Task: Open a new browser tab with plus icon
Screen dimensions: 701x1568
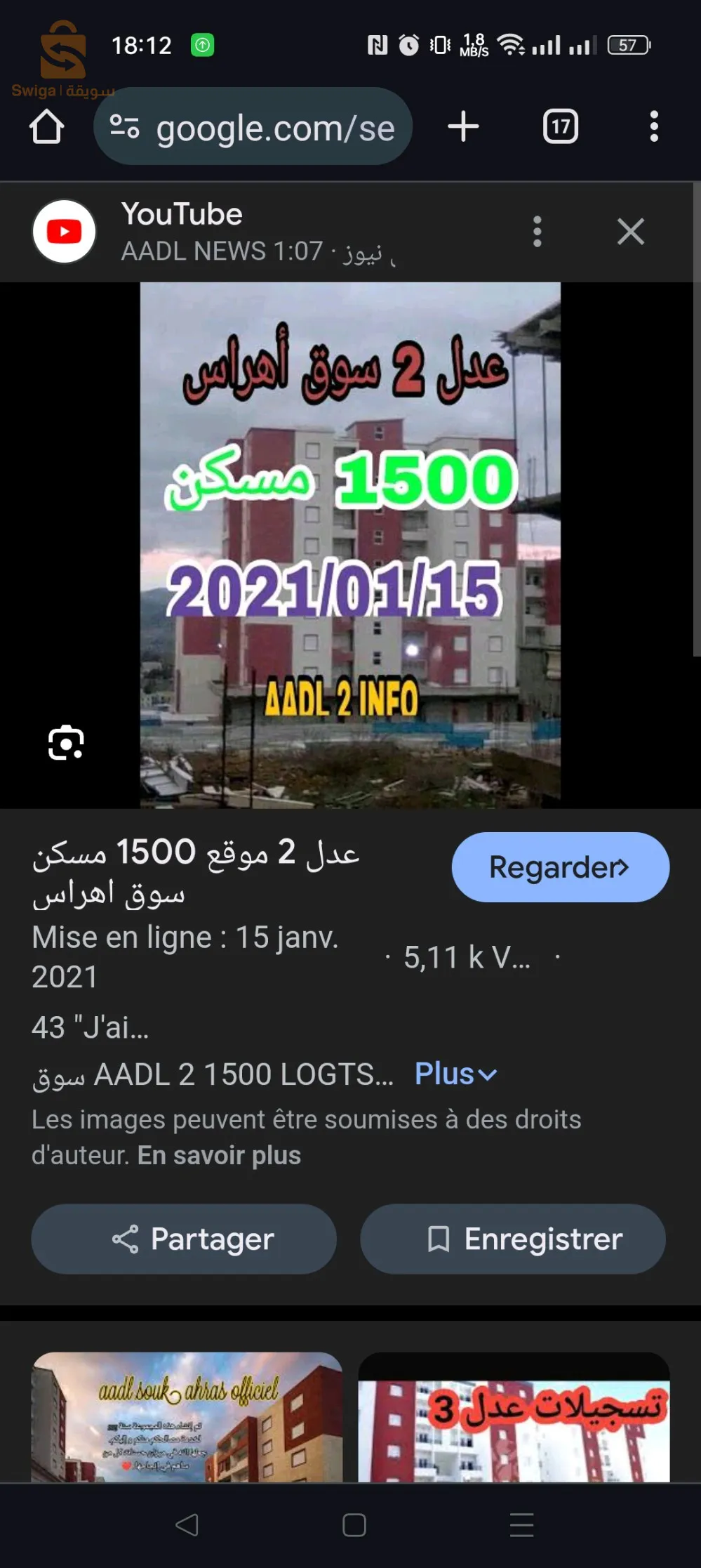Action: pyautogui.click(x=463, y=127)
